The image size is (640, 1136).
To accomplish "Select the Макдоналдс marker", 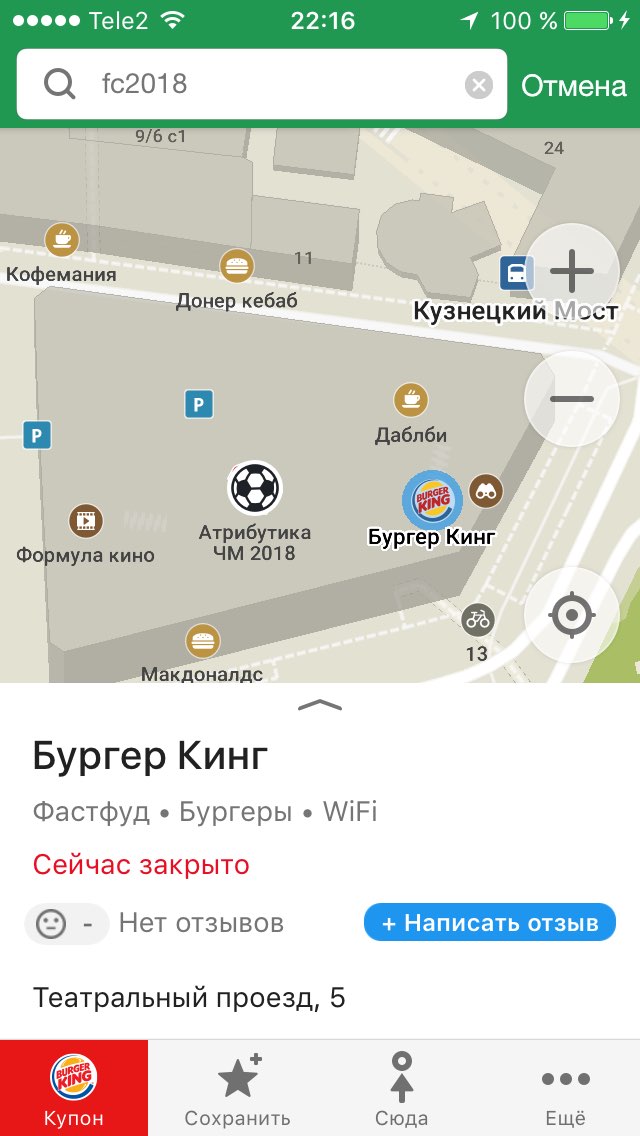I will click(202, 640).
